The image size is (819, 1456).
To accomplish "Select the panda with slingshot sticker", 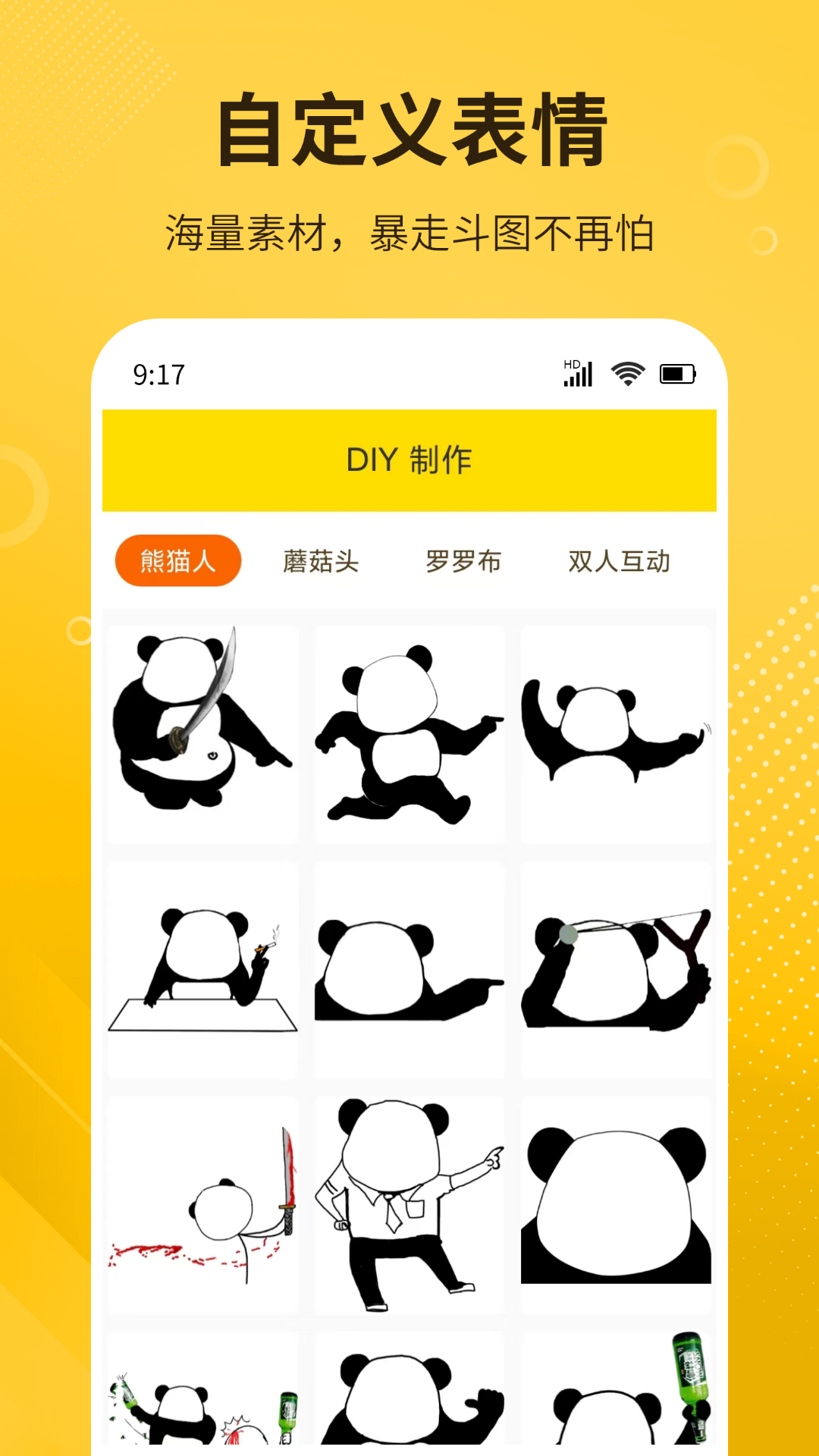I will pyautogui.click(x=617, y=965).
